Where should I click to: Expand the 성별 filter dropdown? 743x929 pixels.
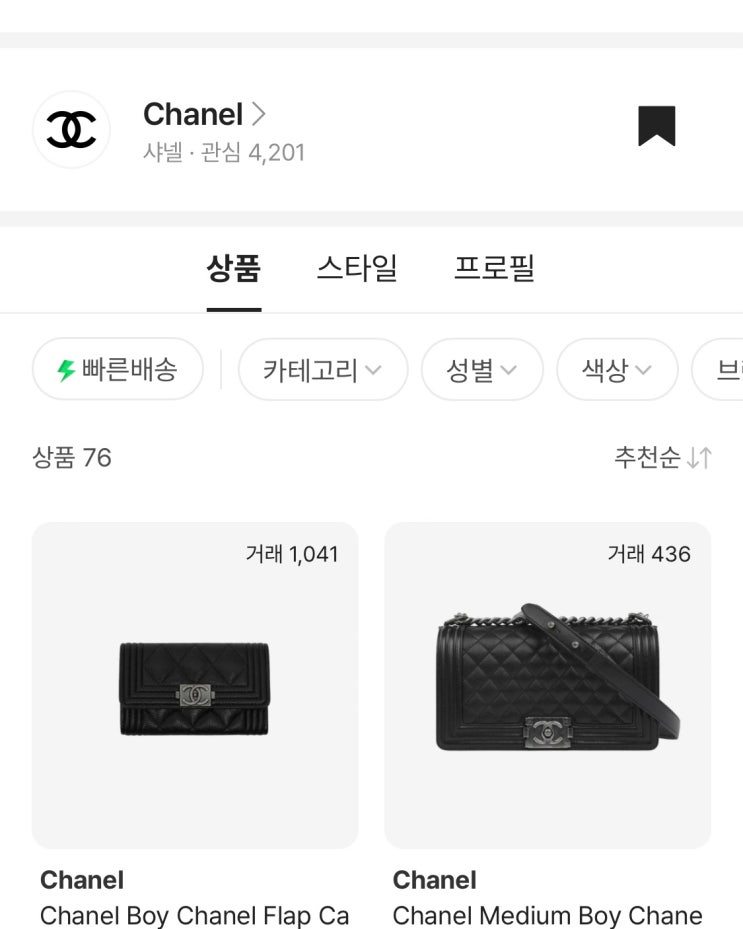click(481, 370)
